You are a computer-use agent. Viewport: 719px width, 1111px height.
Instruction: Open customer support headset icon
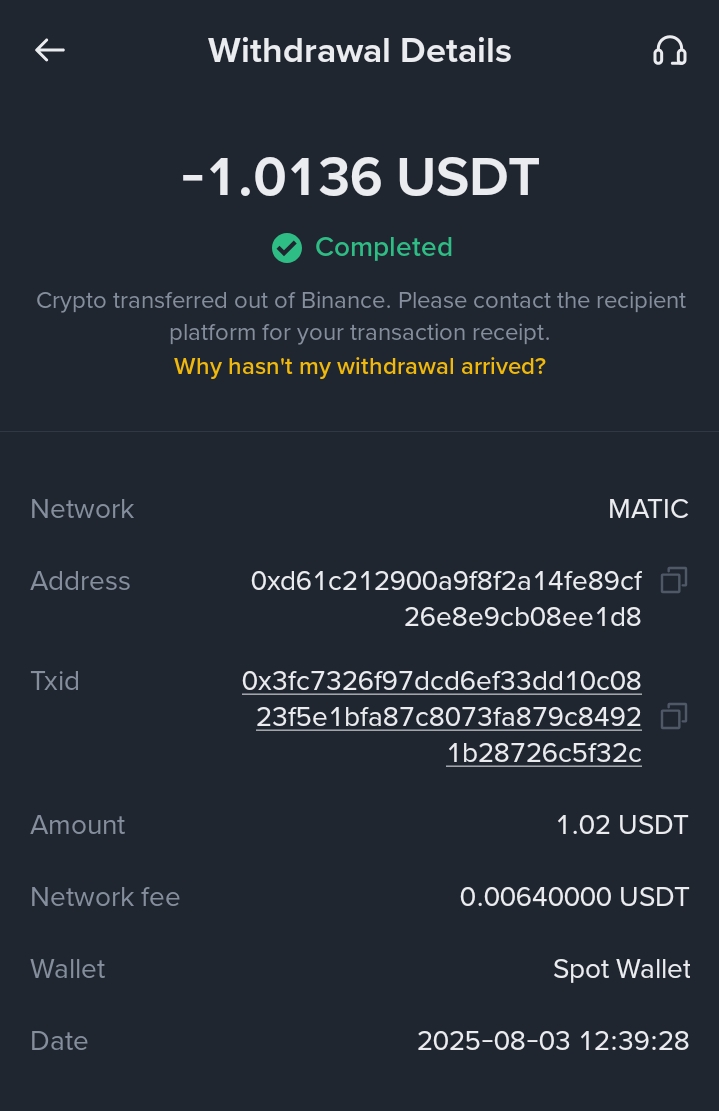[x=669, y=50]
